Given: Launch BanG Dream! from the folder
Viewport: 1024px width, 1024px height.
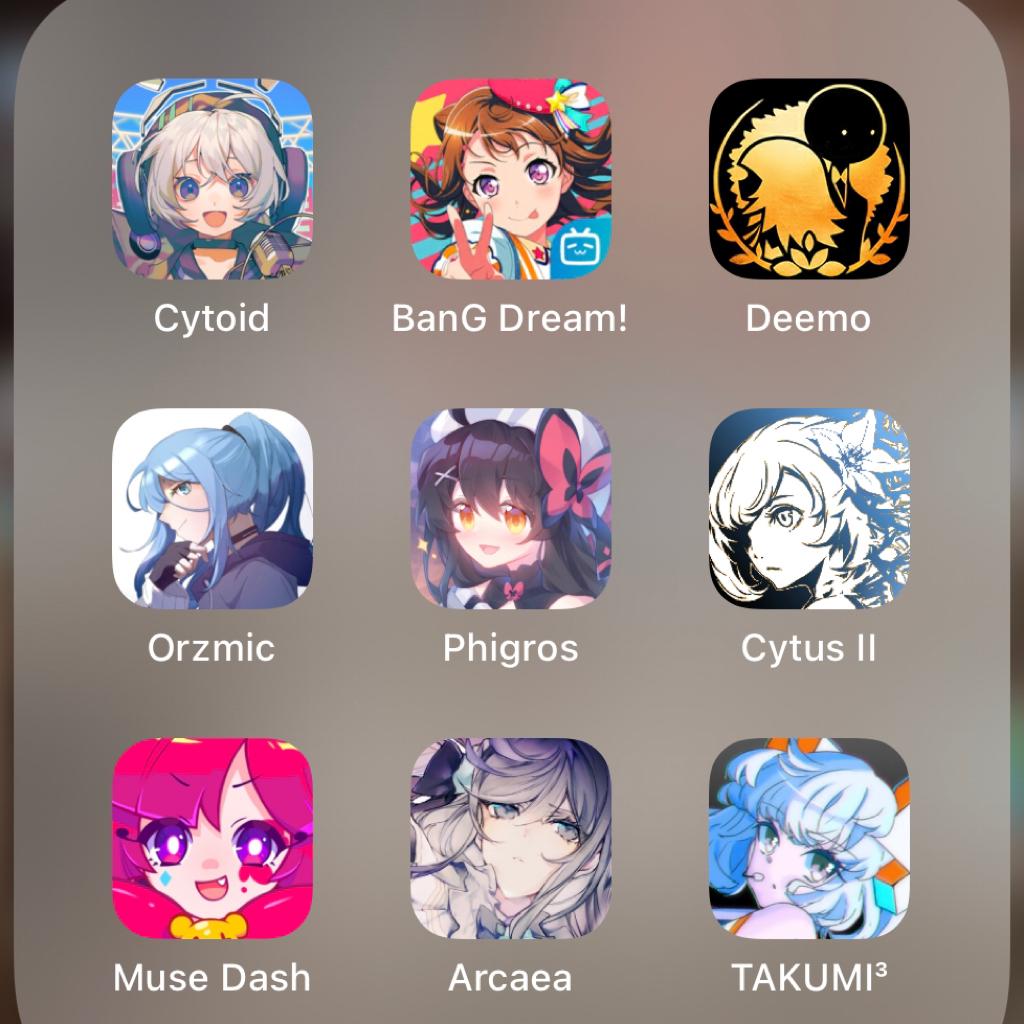Looking at the screenshot, I should [510, 180].
